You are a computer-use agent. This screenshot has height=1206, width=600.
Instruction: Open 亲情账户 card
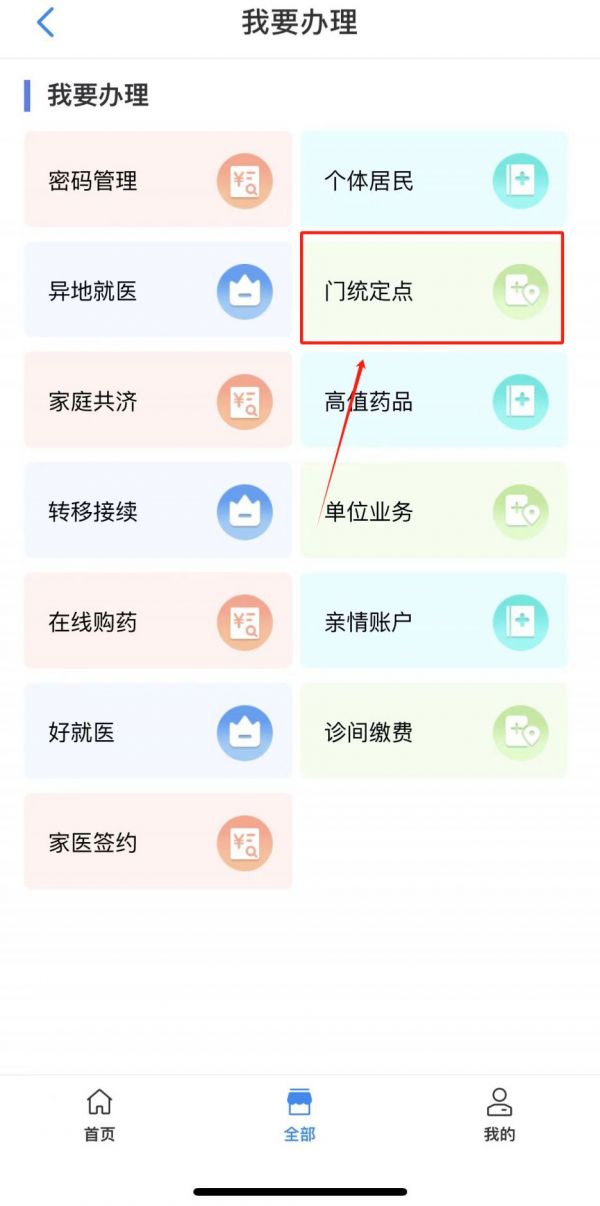tap(433, 622)
